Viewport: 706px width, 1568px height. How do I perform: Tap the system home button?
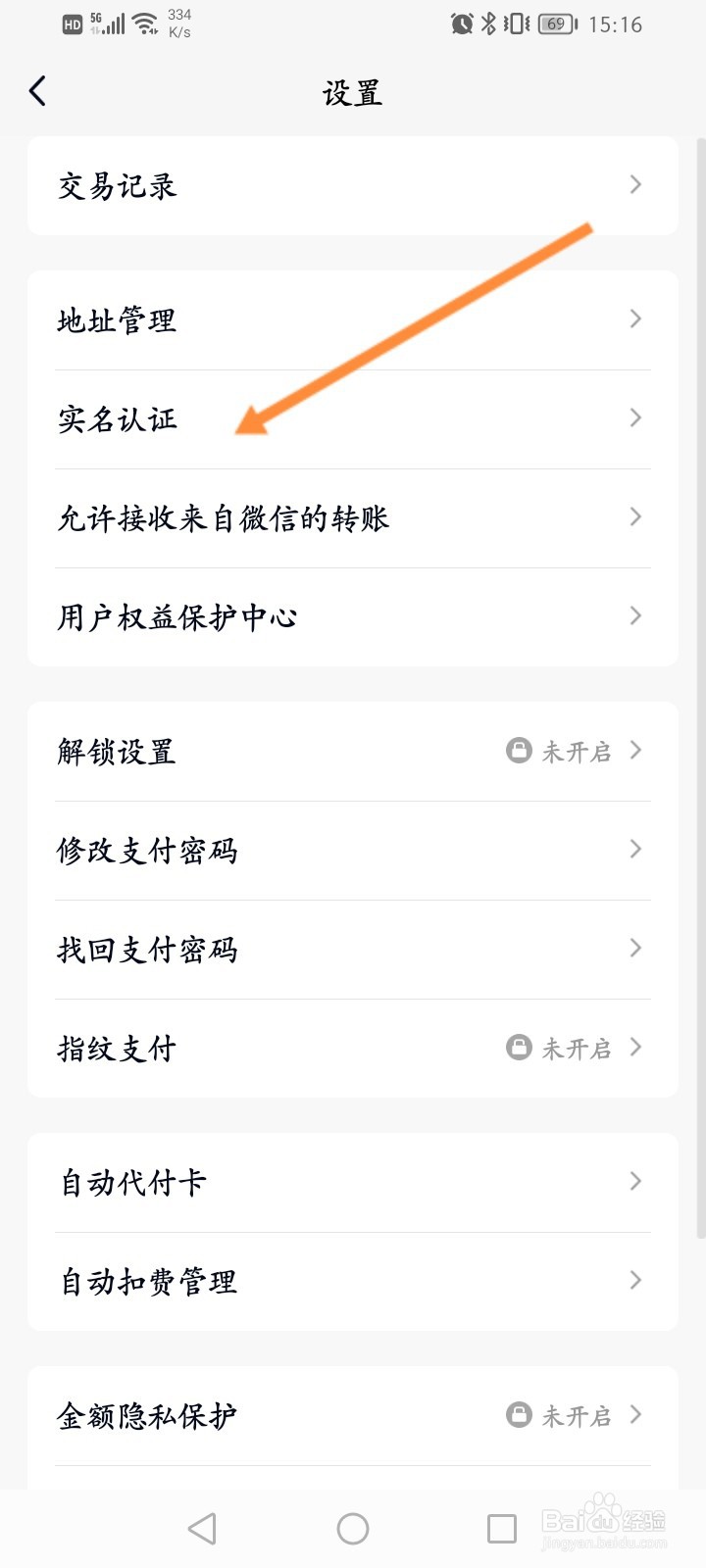pyautogui.click(x=353, y=1529)
